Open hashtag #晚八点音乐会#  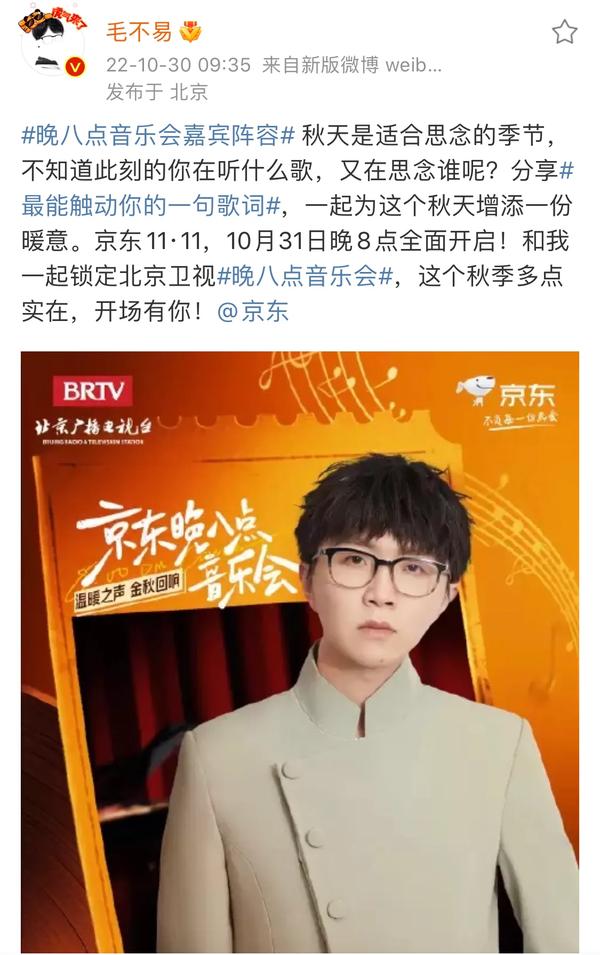[303, 276]
